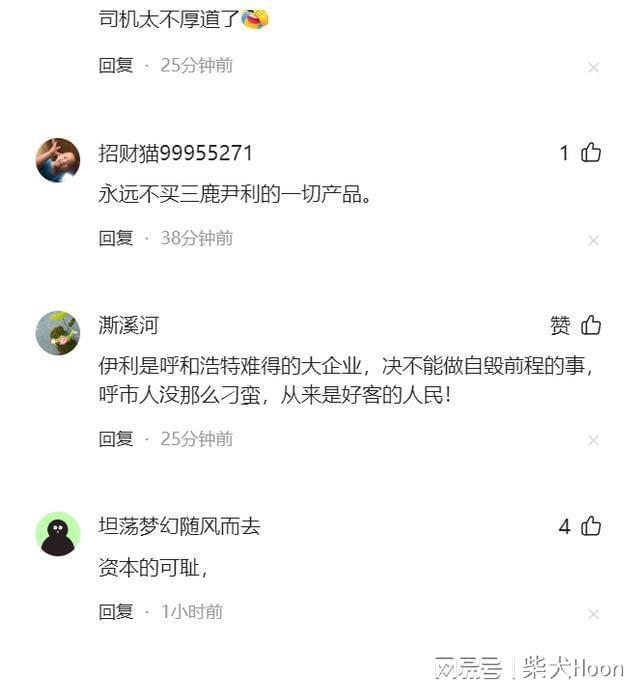Reply to 坦荡梦幻随风而去's comment
This screenshot has width=640, height=694.
(x=116, y=611)
